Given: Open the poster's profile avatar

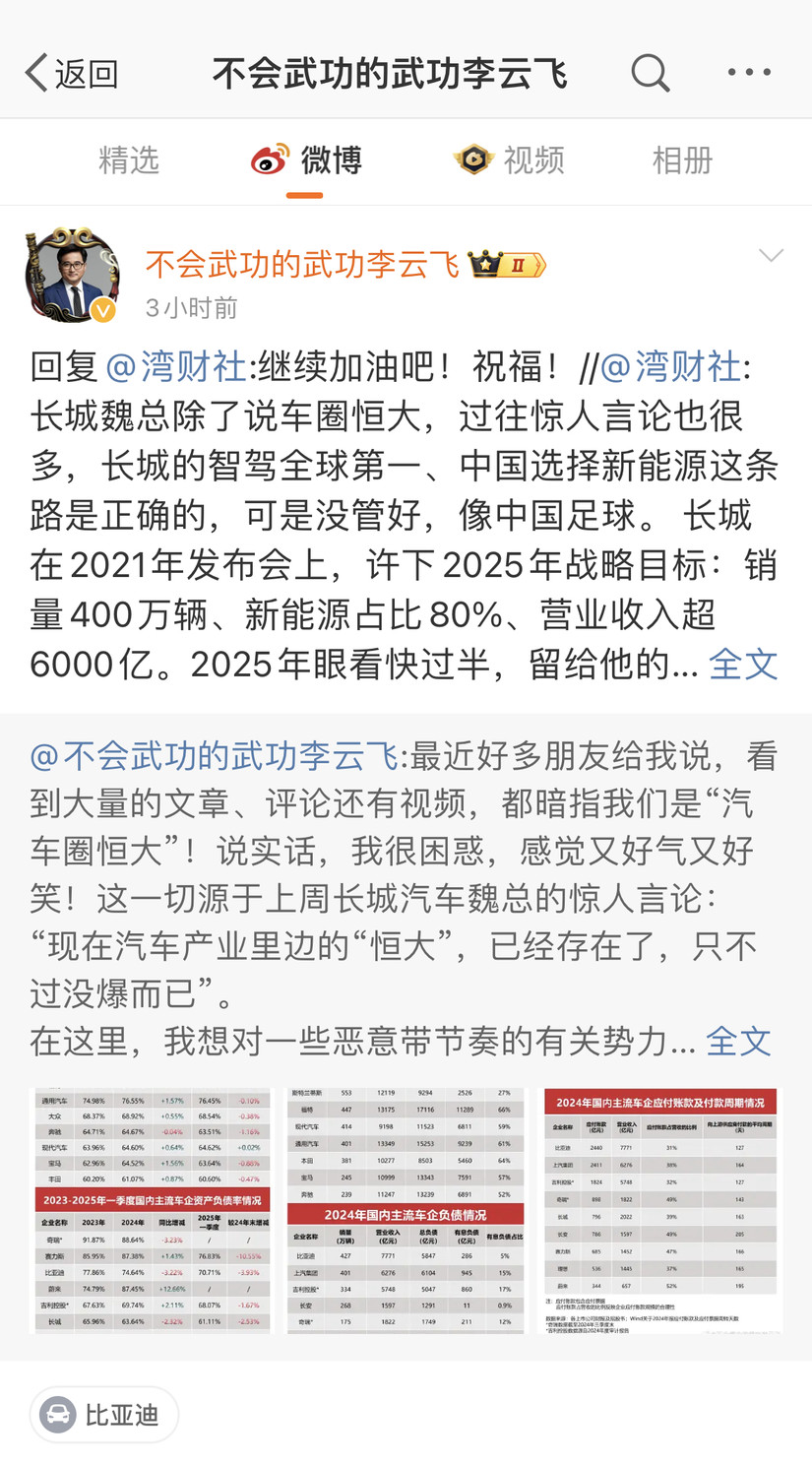Looking at the screenshot, I should point(72,277).
